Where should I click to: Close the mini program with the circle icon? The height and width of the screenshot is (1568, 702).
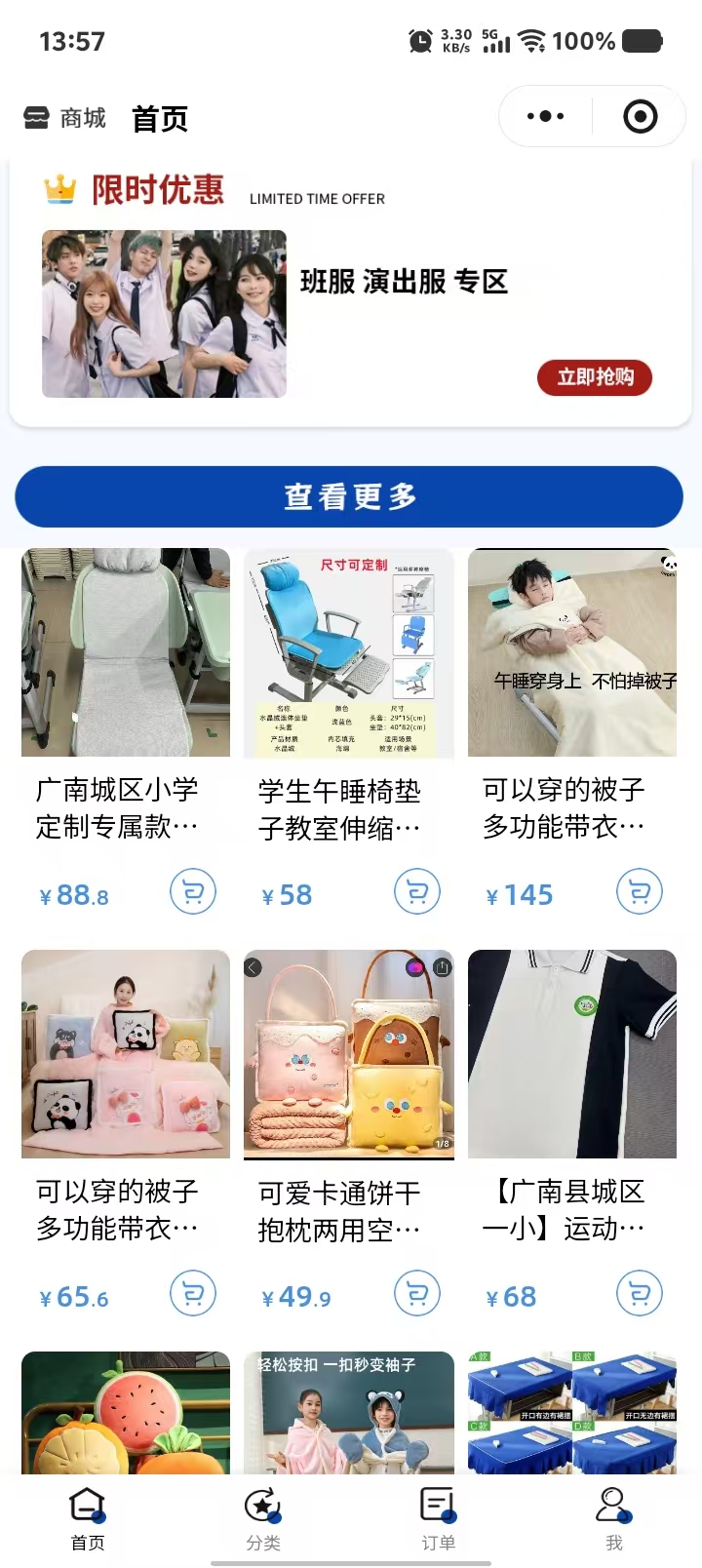[x=640, y=117]
